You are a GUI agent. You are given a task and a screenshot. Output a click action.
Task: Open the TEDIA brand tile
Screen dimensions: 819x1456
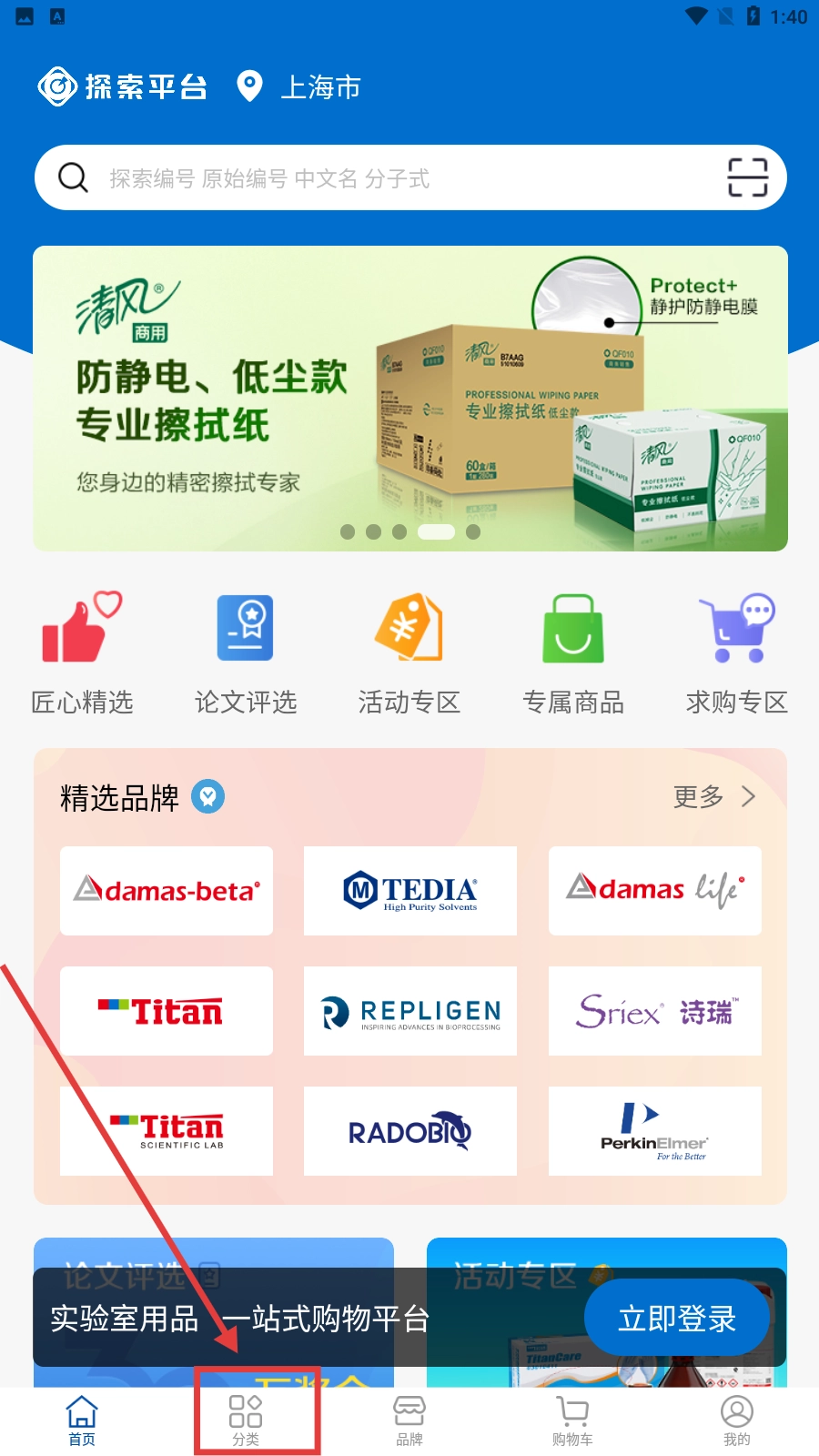coord(410,891)
